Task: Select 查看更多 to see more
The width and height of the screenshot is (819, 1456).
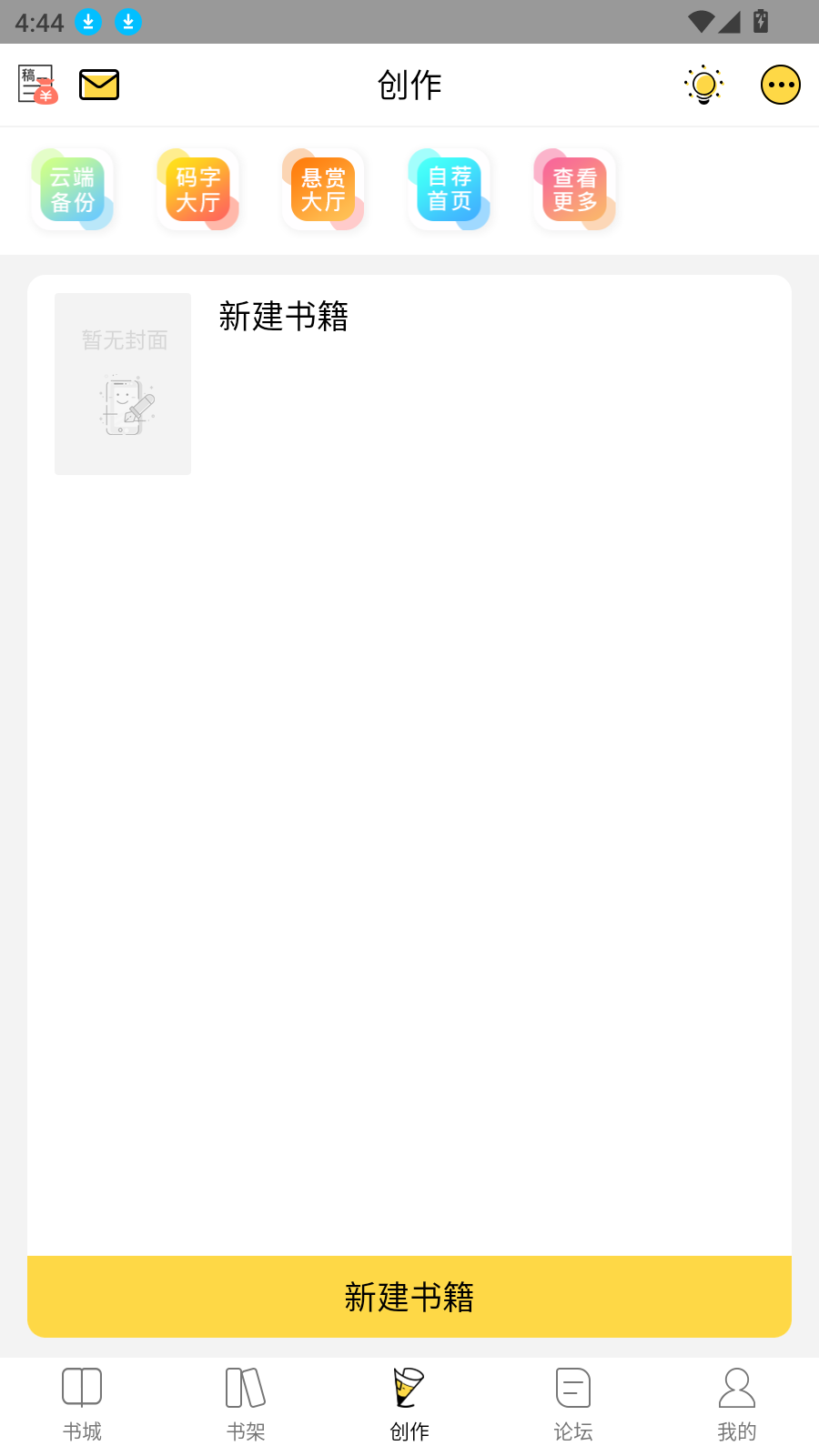Action: pos(575,189)
